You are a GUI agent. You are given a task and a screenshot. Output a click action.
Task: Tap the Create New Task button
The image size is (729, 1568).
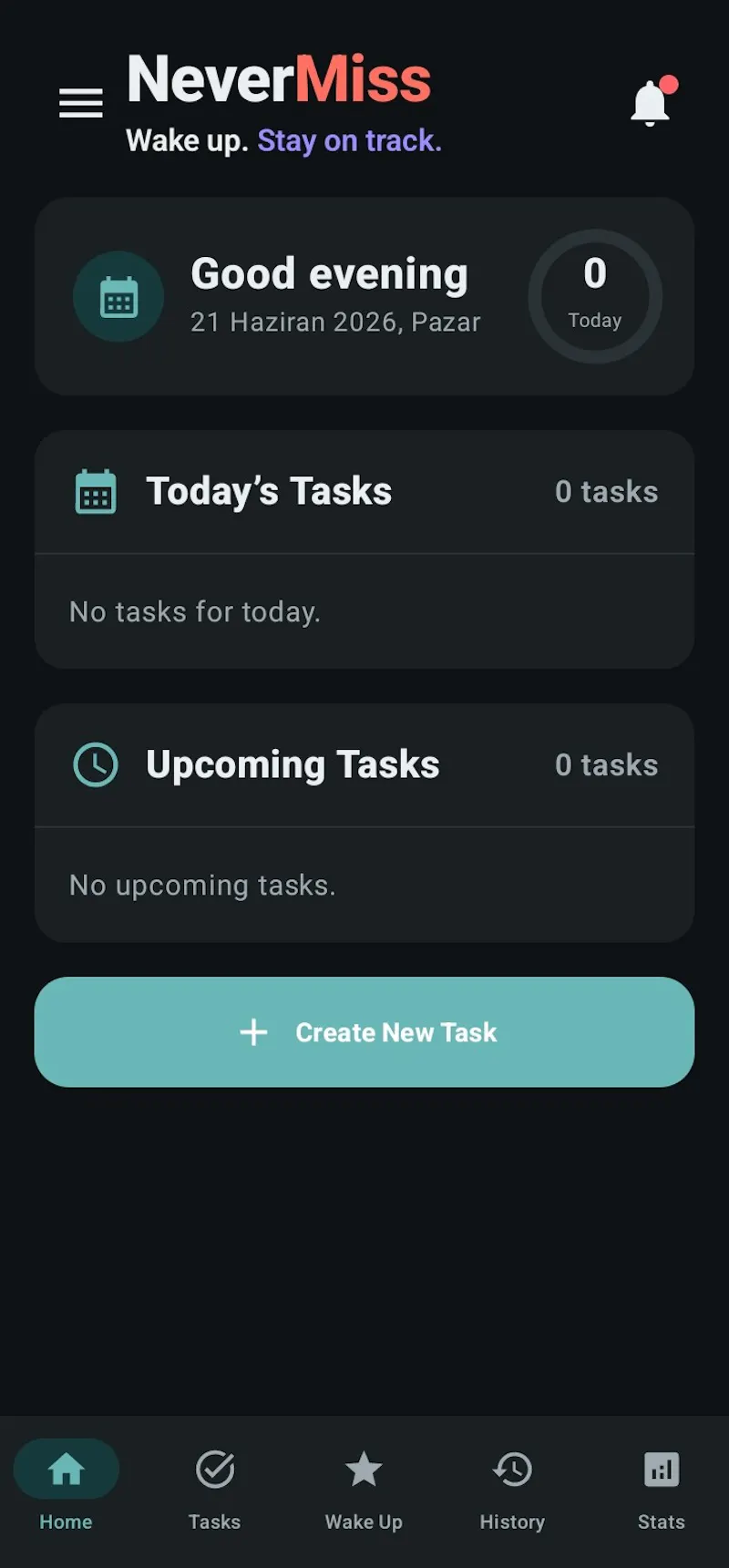(x=364, y=1031)
